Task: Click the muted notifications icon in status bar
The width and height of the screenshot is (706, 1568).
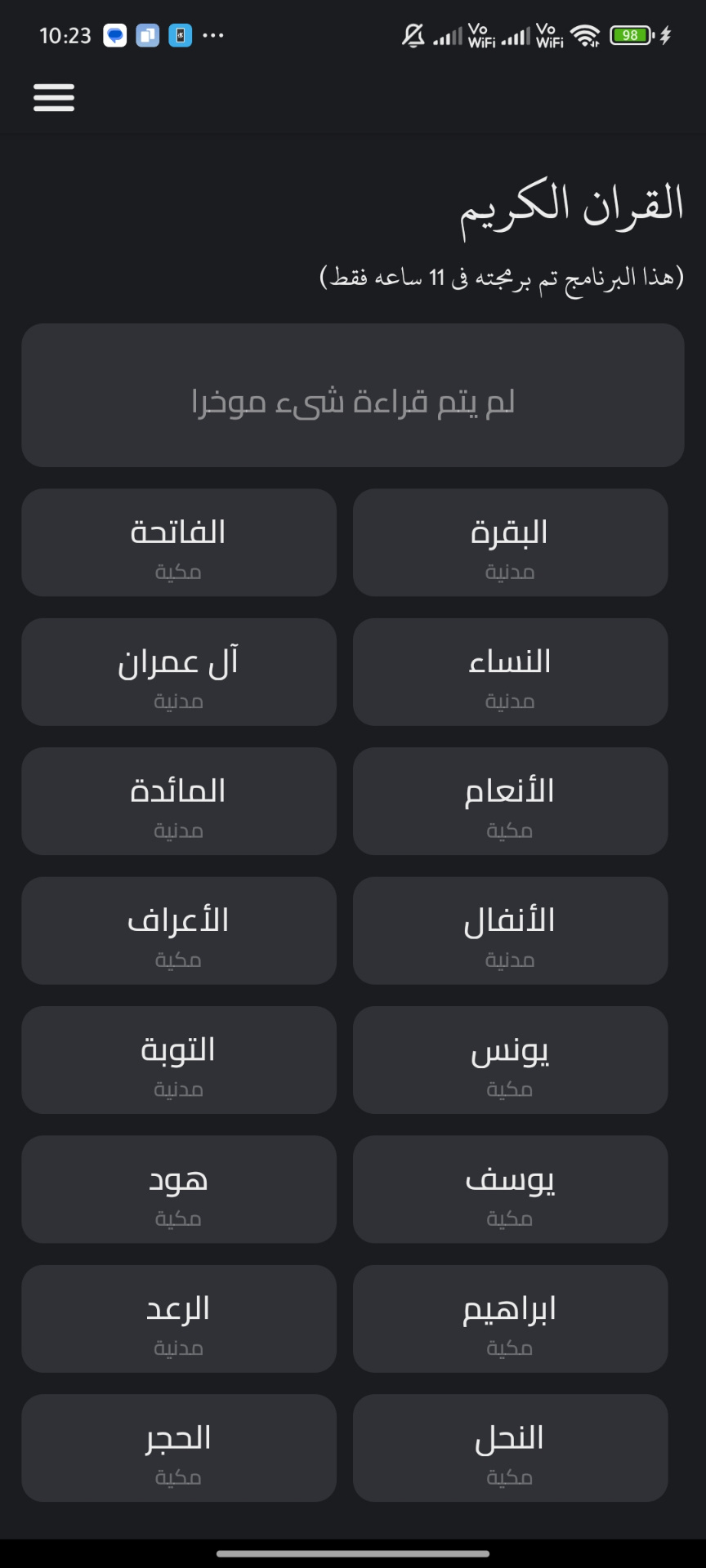Action: 413,35
